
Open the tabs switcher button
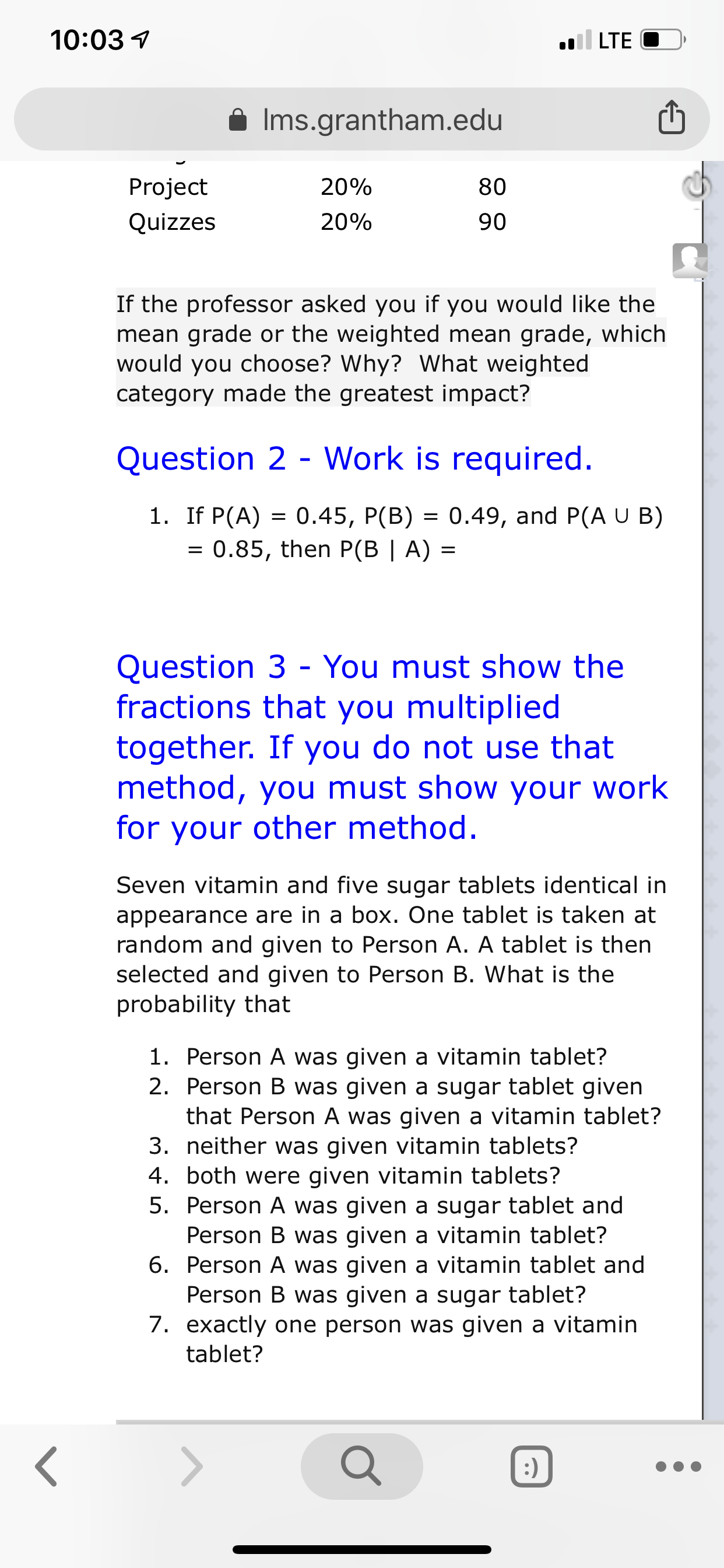pyautogui.click(x=532, y=1467)
